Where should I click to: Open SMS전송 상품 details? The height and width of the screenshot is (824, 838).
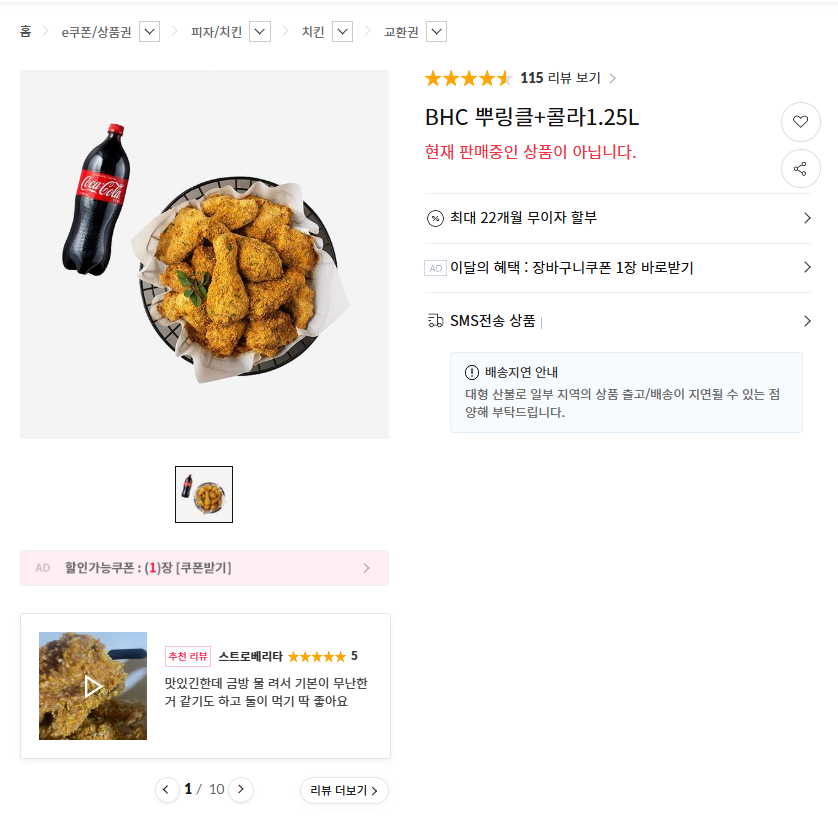coord(617,321)
